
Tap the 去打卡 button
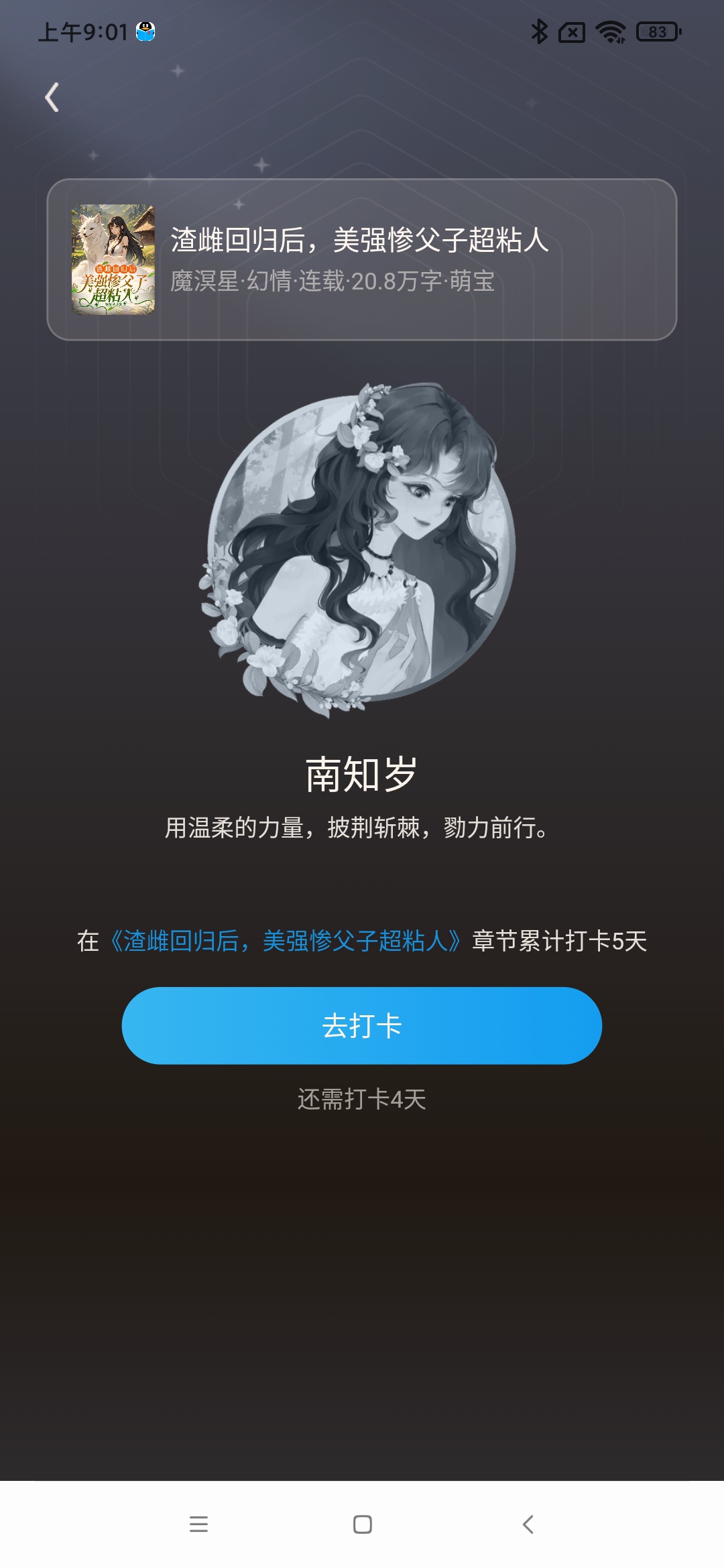click(362, 1025)
